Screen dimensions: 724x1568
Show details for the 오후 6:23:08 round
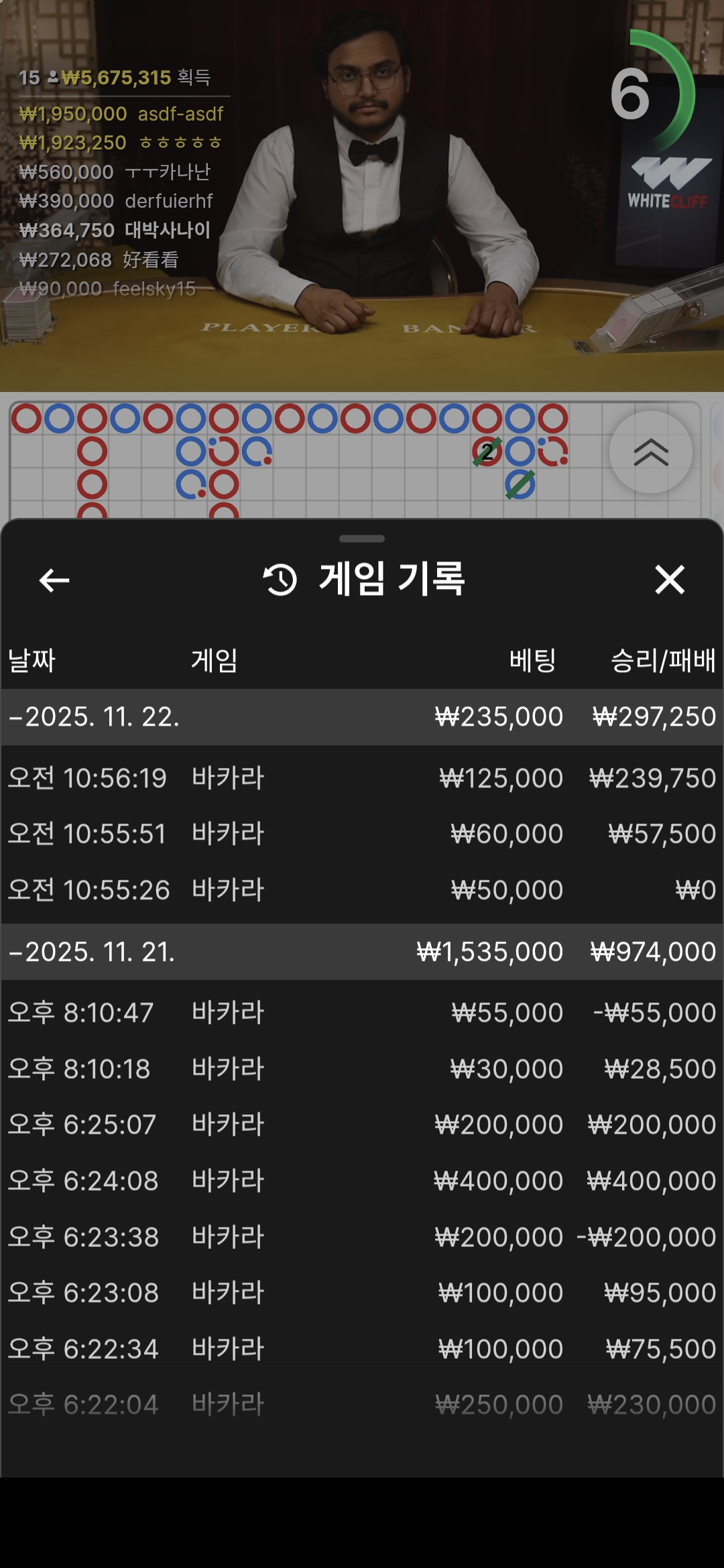click(362, 1293)
